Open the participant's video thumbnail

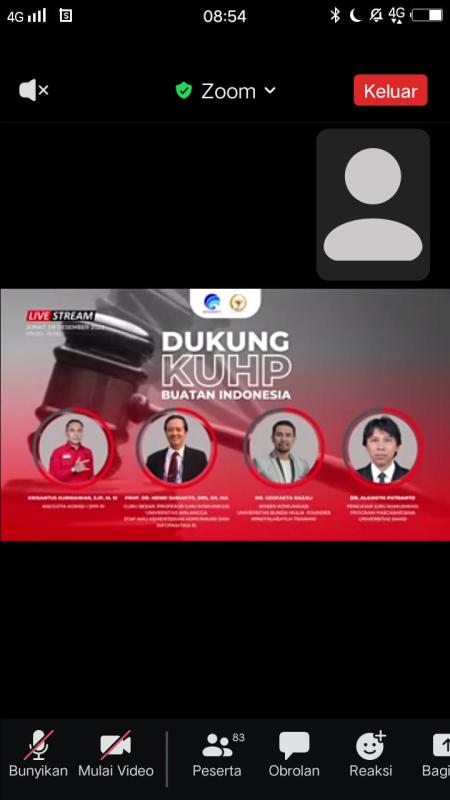pos(373,204)
